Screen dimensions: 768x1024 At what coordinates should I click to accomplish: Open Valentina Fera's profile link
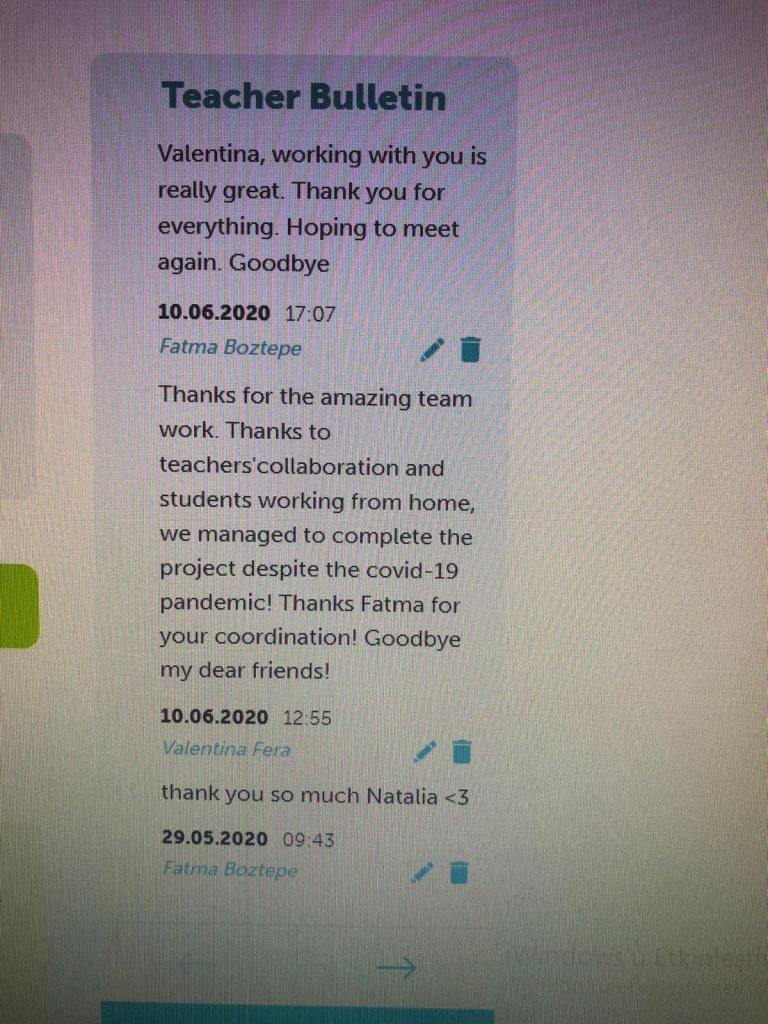pyautogui.click(x=226, y=749)
